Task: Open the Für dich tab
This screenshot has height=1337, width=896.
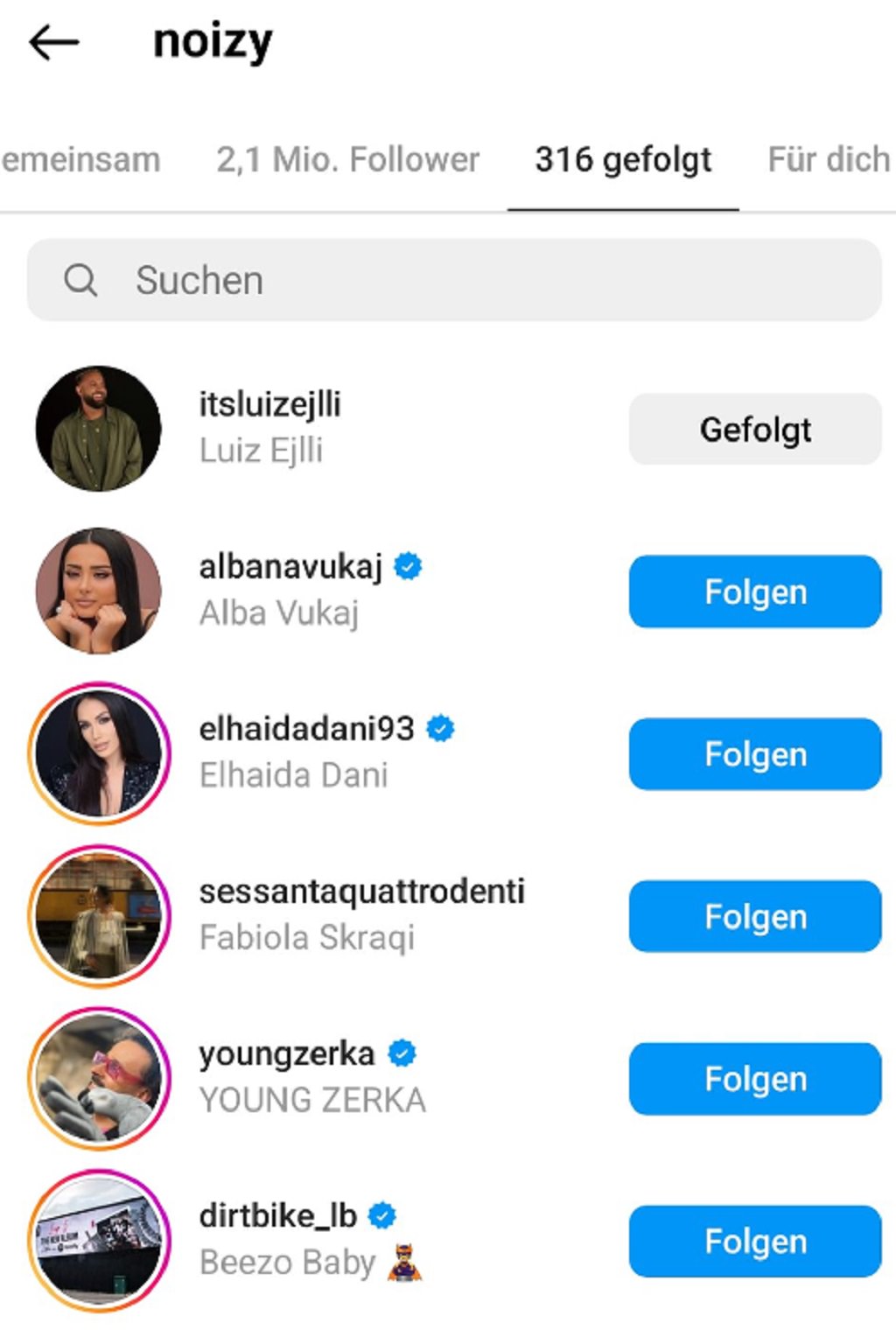Action: click(828, 160)
